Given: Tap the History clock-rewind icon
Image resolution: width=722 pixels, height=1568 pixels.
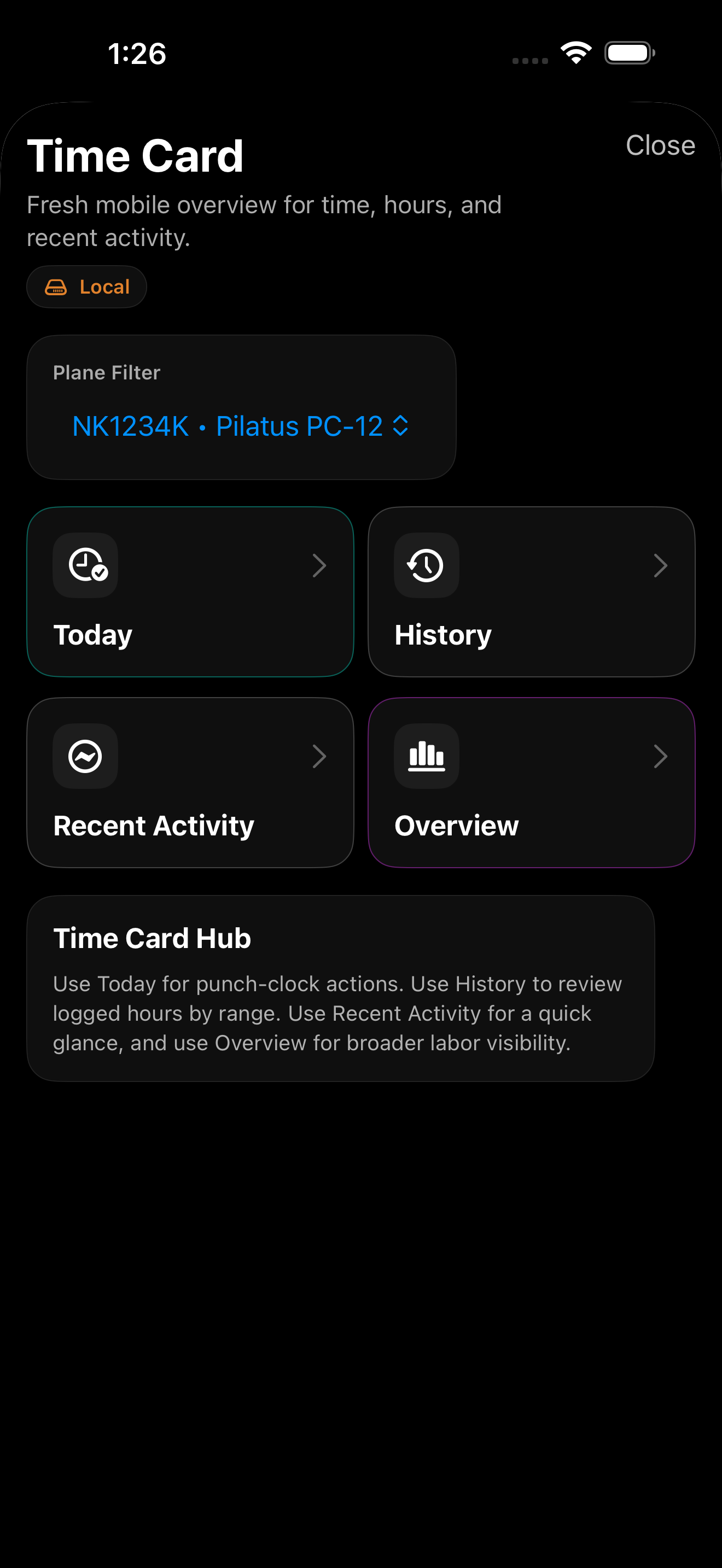Looking at the screenshot, I should click(426, 565).
